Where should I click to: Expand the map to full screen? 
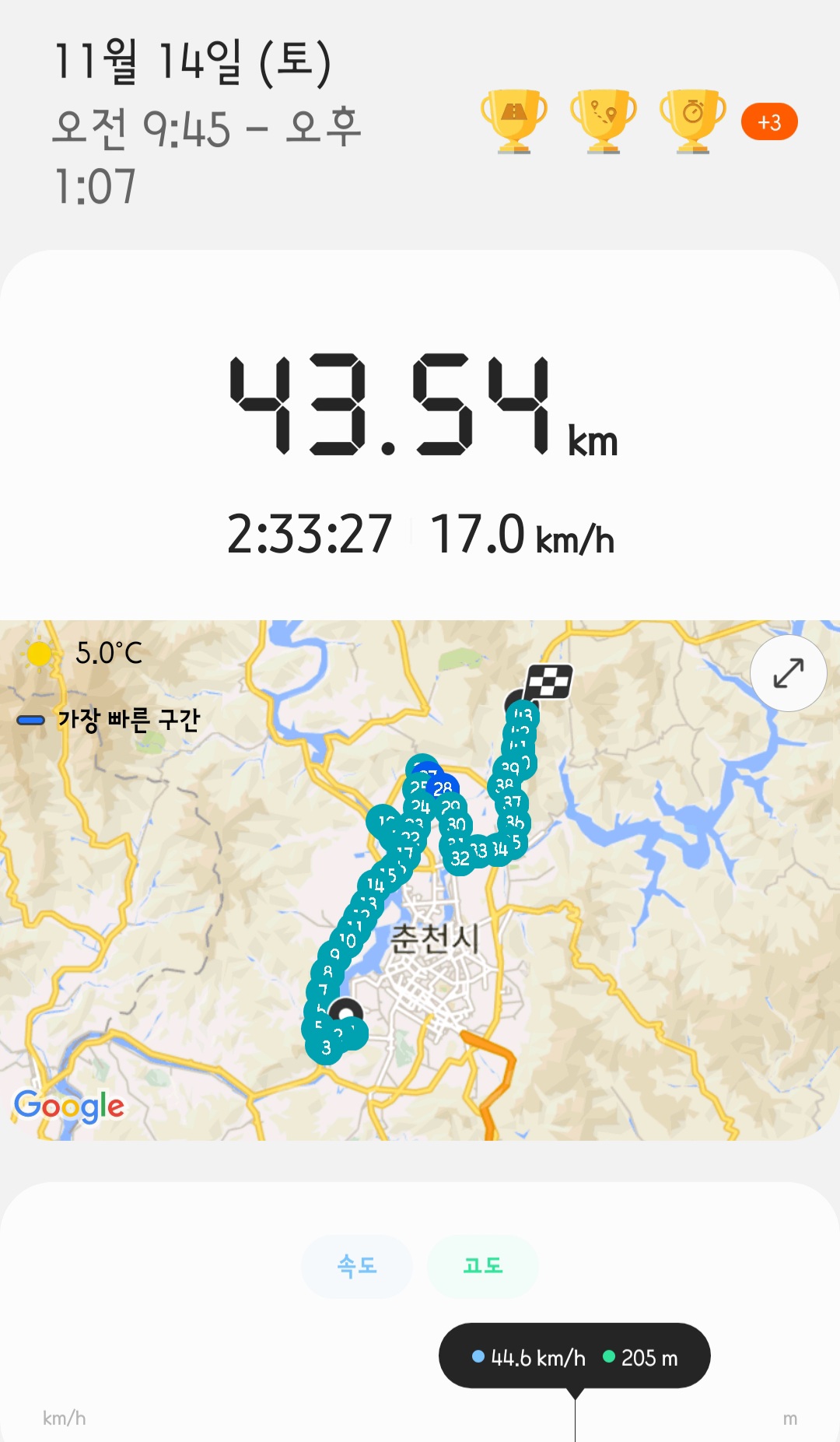788,673
